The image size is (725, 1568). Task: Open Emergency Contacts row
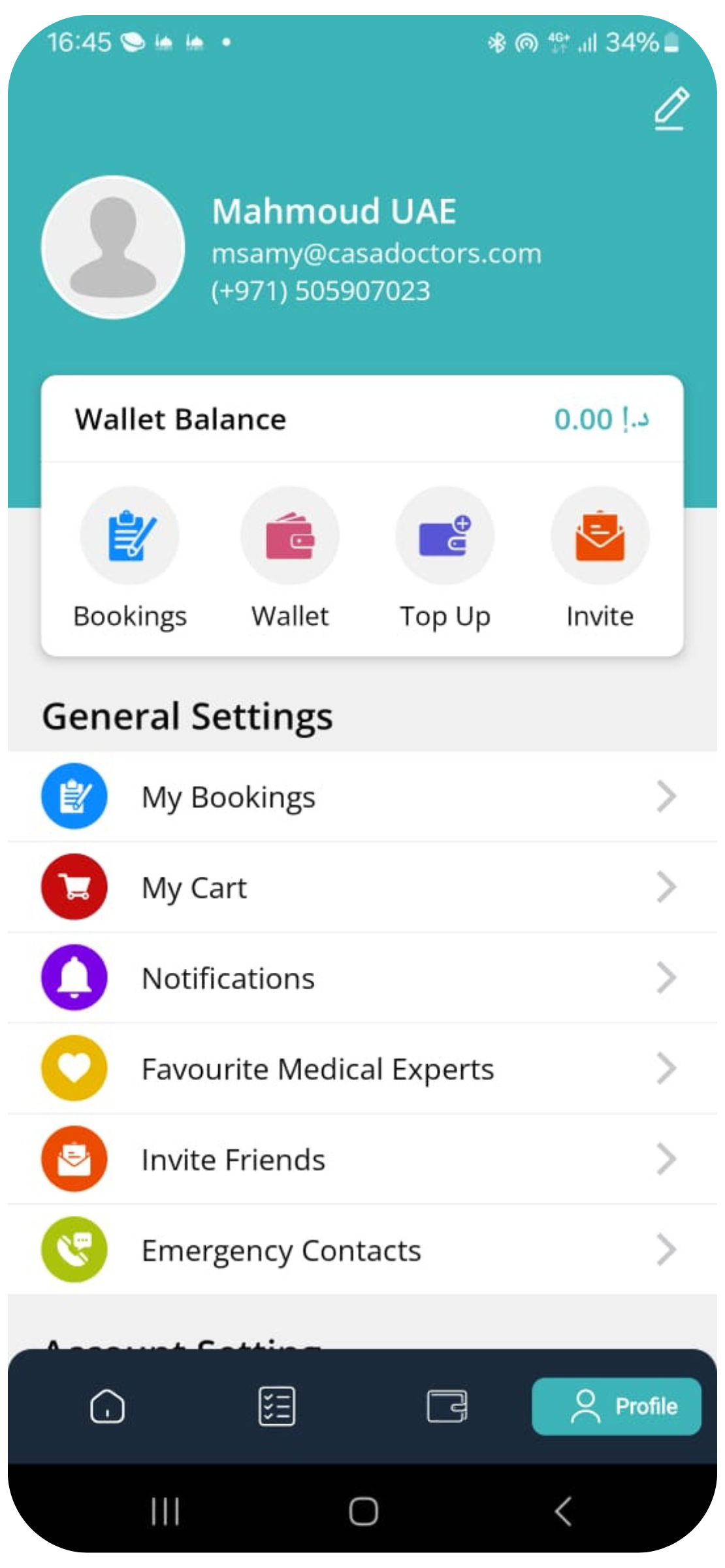(x=362, y=1250)
